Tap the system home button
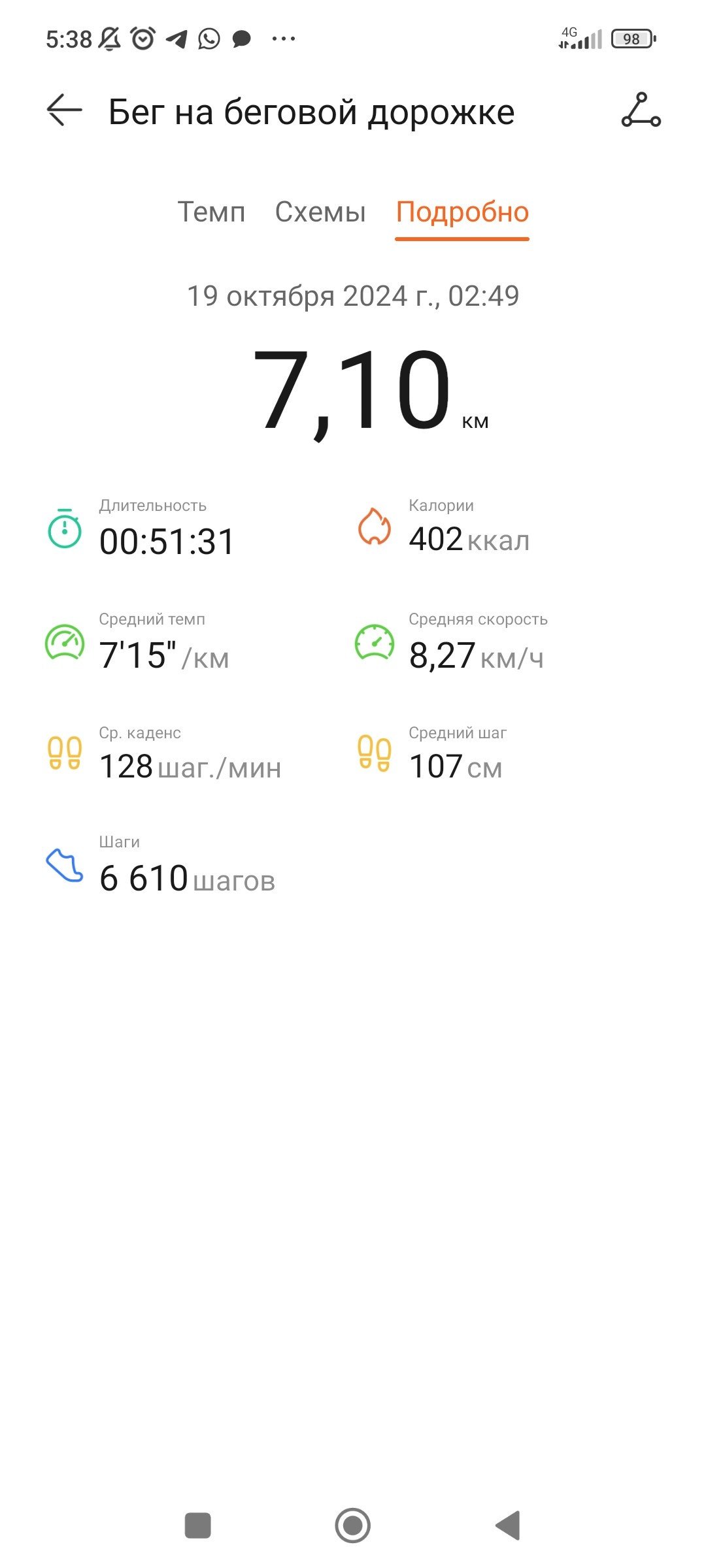The image size is (706, 1568). [x=353, y=1526]
